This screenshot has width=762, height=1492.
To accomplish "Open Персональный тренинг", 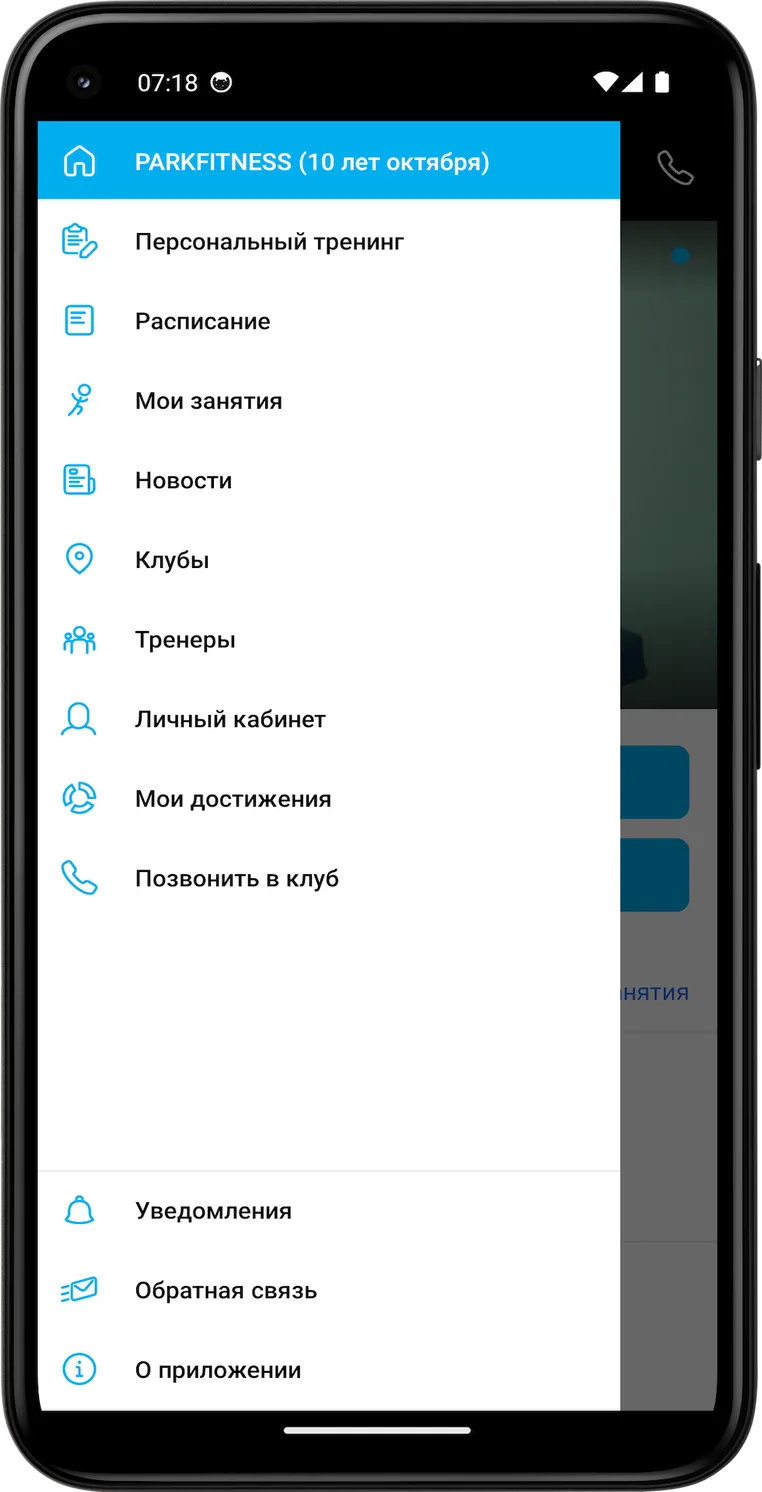I will [329, 241].
